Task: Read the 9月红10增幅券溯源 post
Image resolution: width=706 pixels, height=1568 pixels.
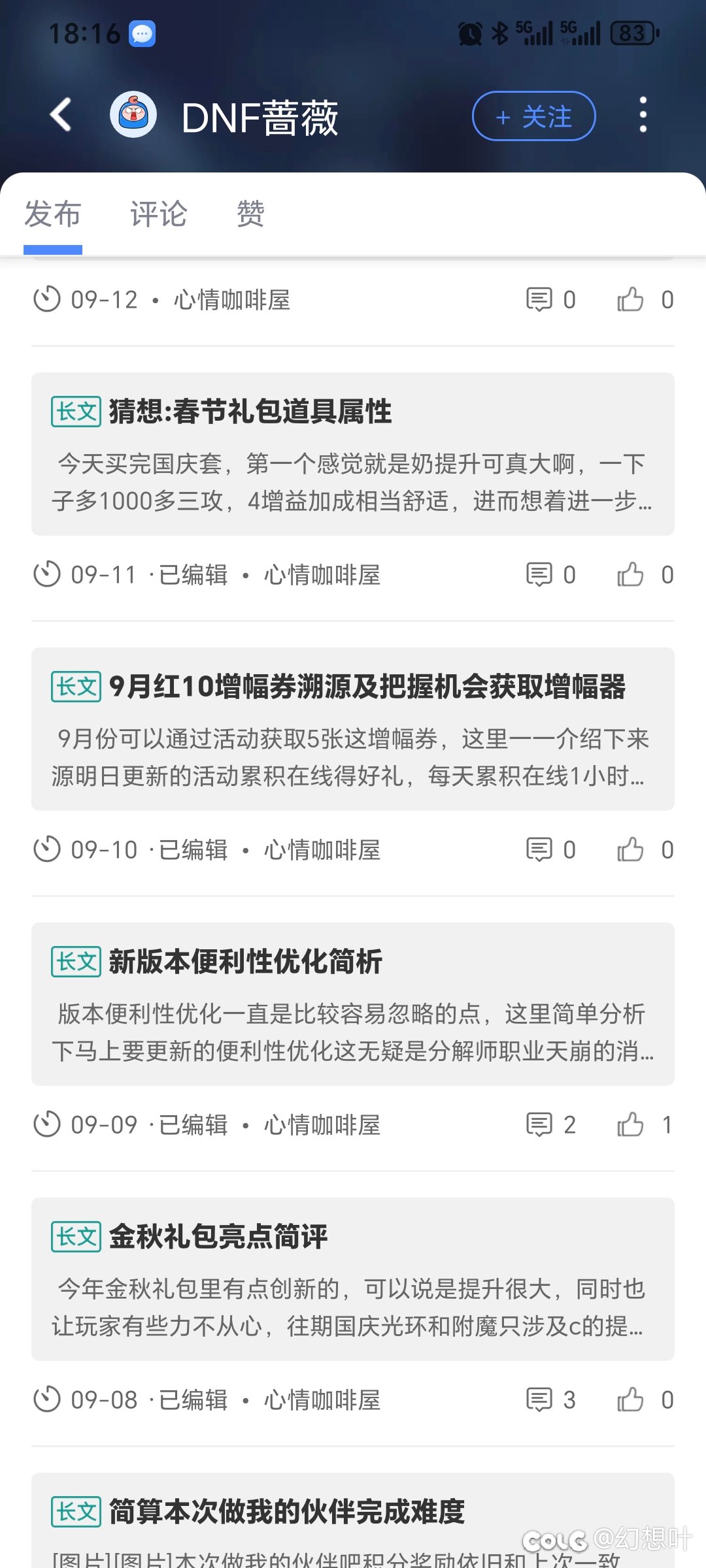Action: point(353,728)
